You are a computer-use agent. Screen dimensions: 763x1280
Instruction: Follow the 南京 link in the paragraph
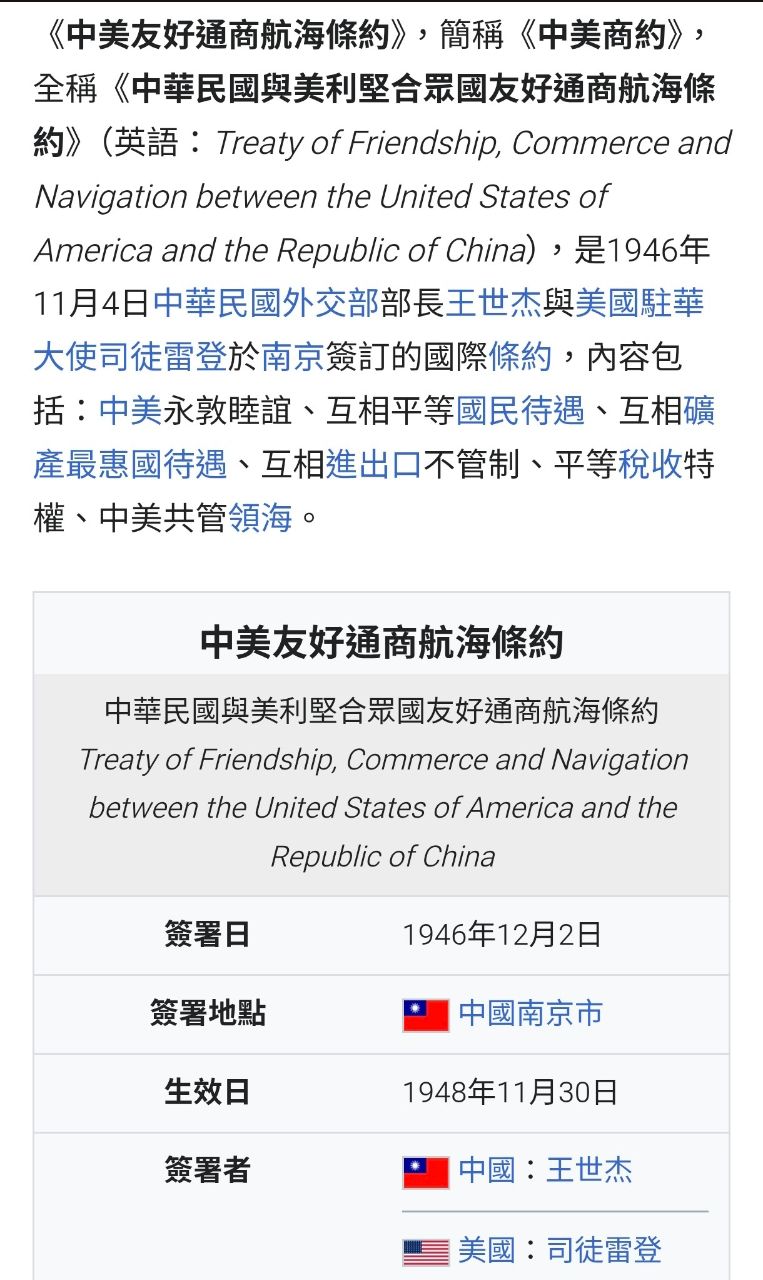[292, 356]
